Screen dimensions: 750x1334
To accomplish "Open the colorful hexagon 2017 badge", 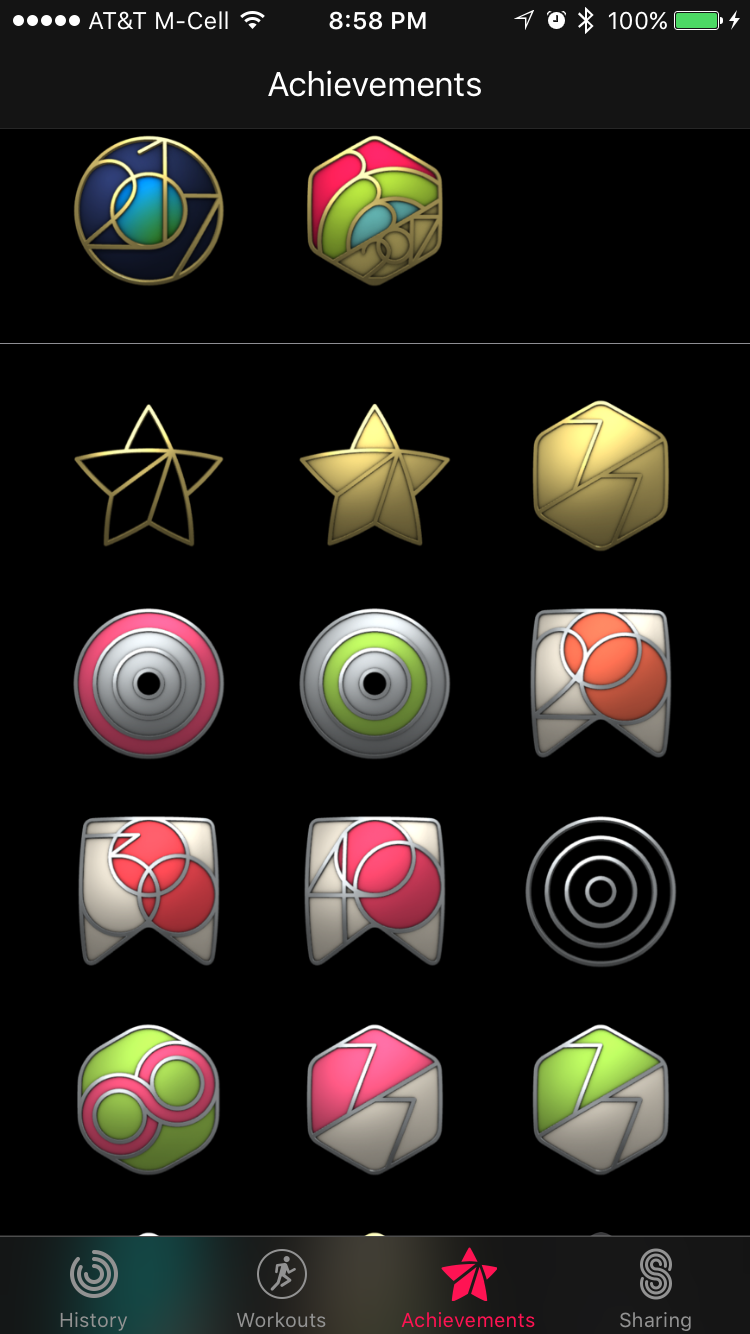I will pyautogui.click(x=375, y=211).
